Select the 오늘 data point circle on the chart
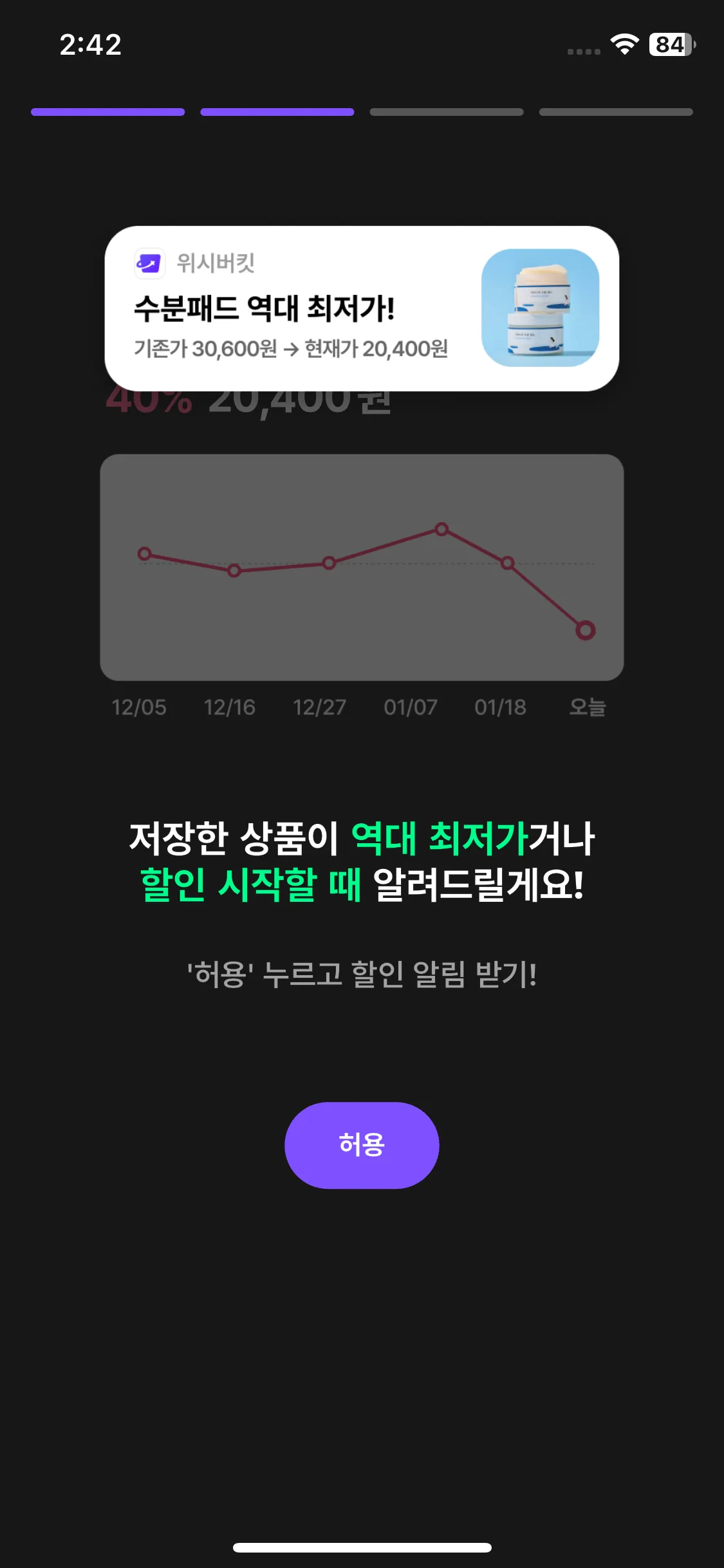 [x=584, y=630]
